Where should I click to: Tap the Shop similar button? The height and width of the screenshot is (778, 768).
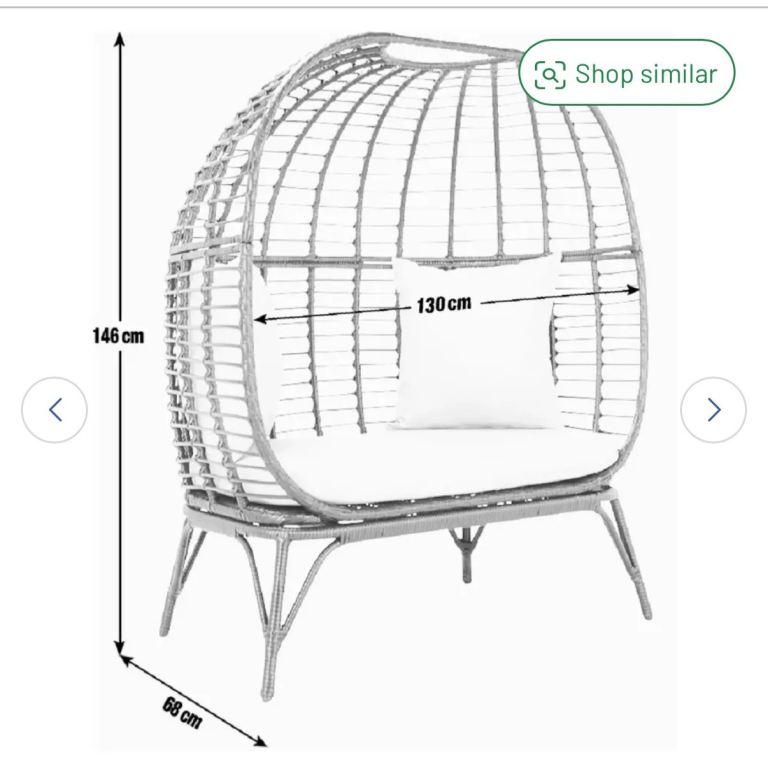pyautogui.click(x=627, y=73)
